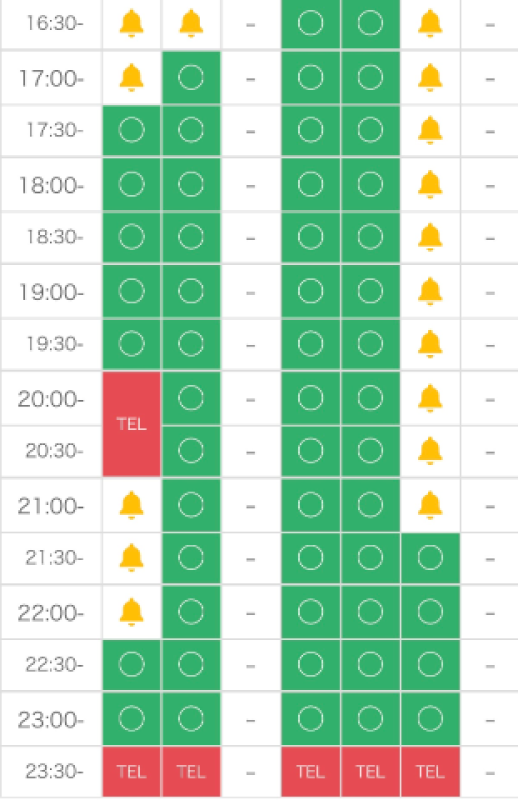Tap the 21:00 bell in the first column

coord(132,505)
